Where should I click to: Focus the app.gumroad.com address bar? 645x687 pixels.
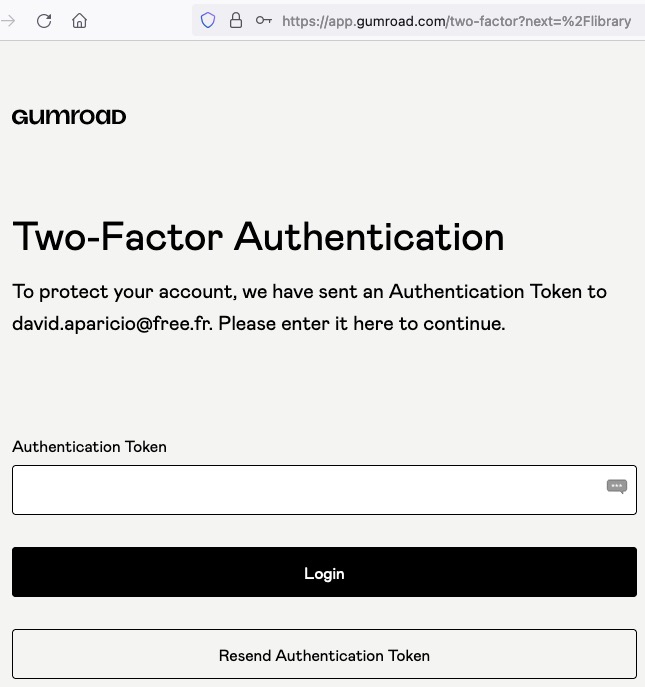pos(456,20)
